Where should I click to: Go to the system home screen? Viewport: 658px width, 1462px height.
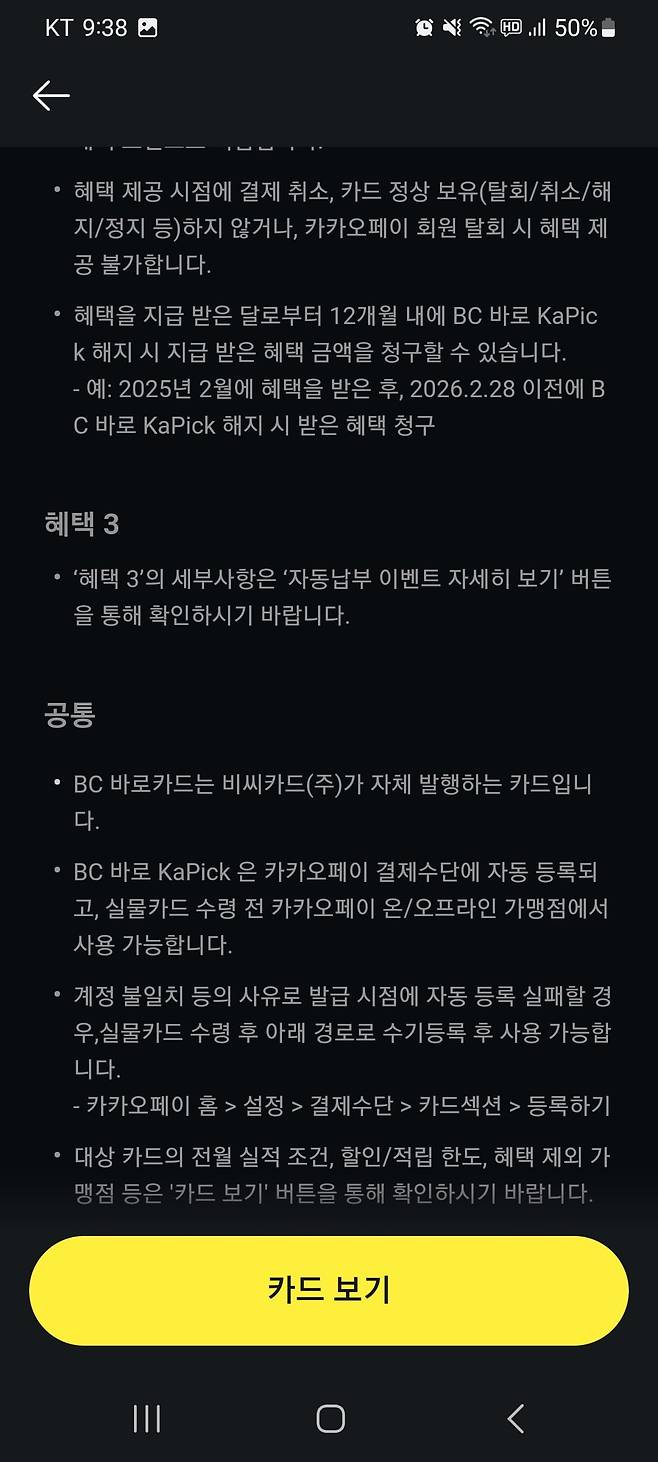click(x=330, y=1418)
